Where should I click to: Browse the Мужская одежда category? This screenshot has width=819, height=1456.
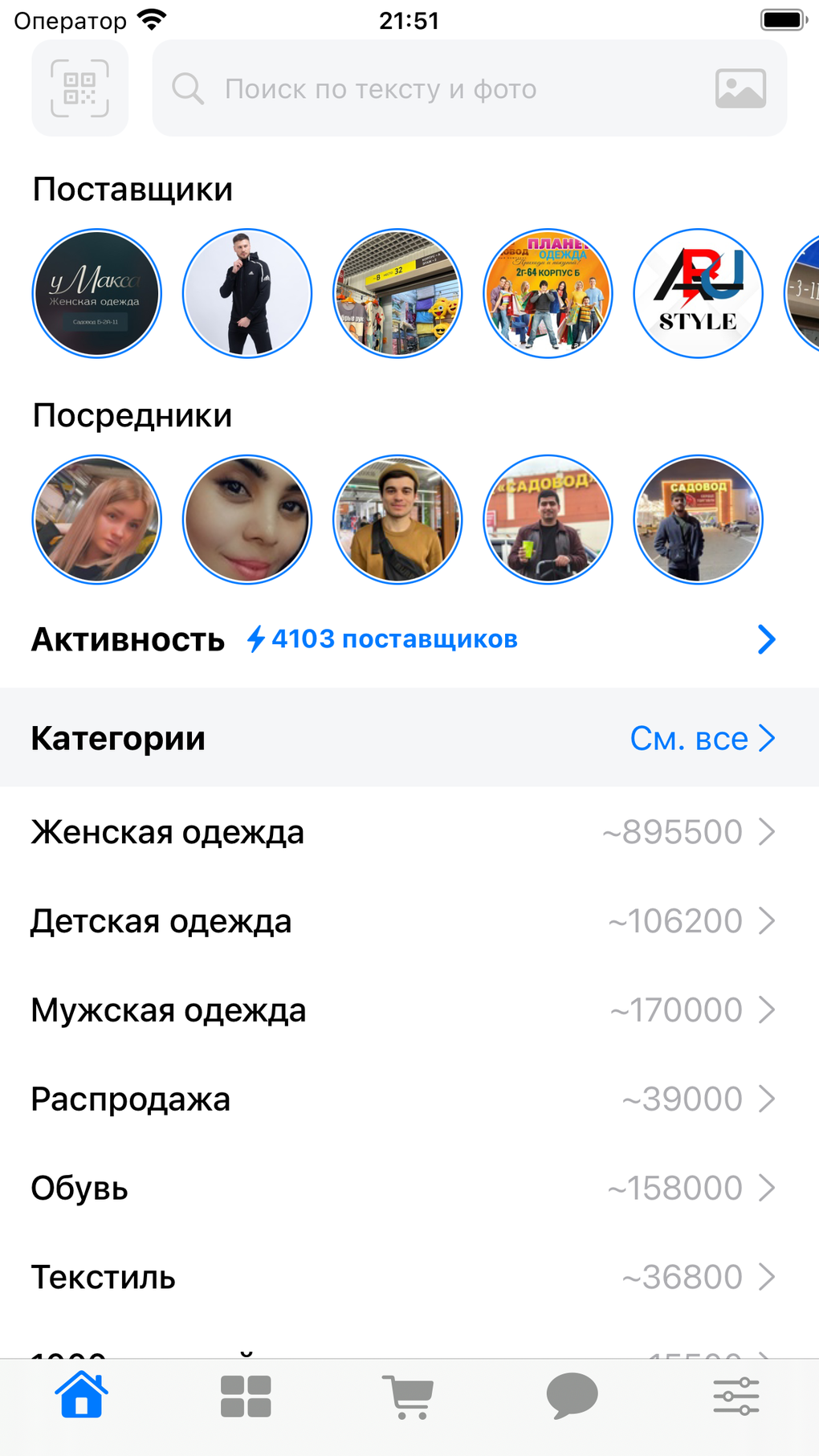(401, 1010)
